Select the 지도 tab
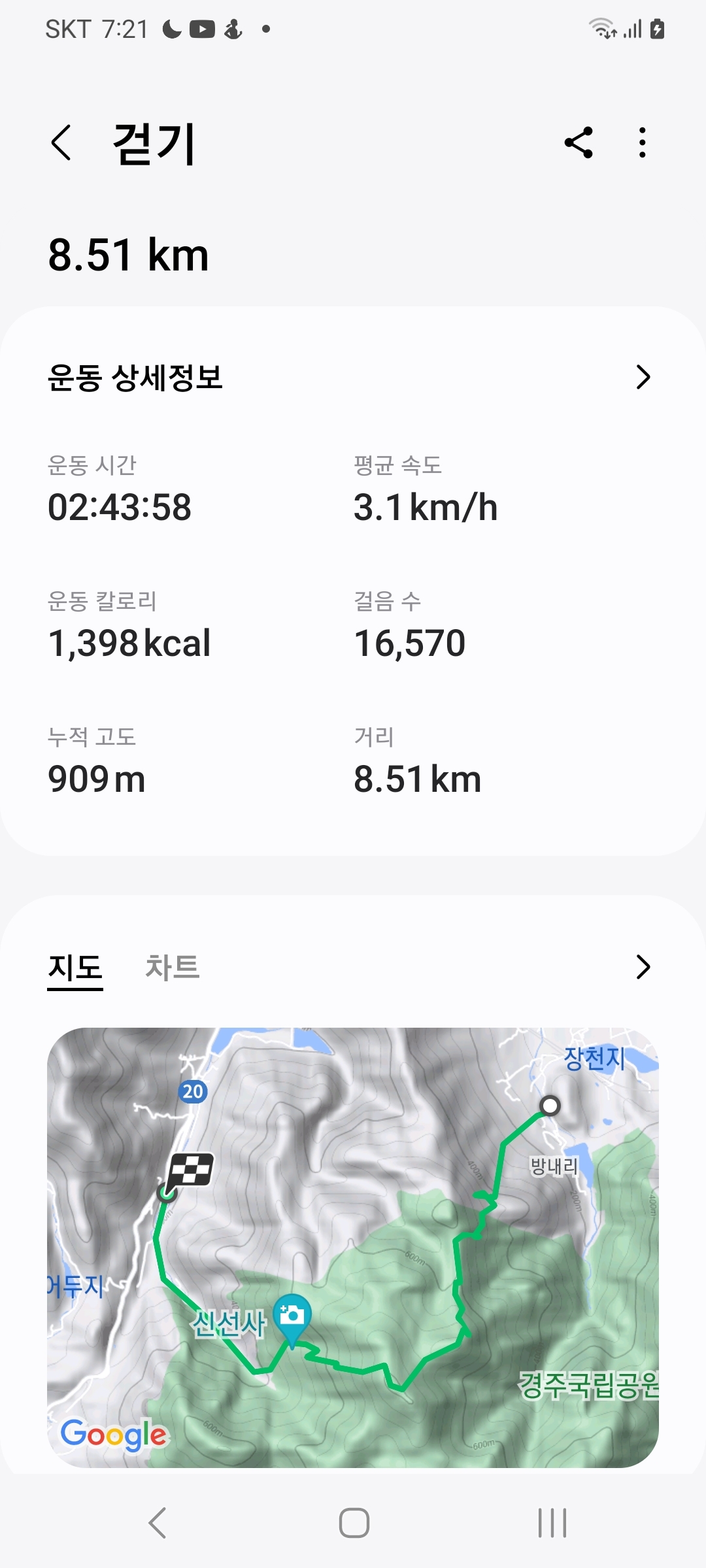706x1568 pixels. coord(75,967)
